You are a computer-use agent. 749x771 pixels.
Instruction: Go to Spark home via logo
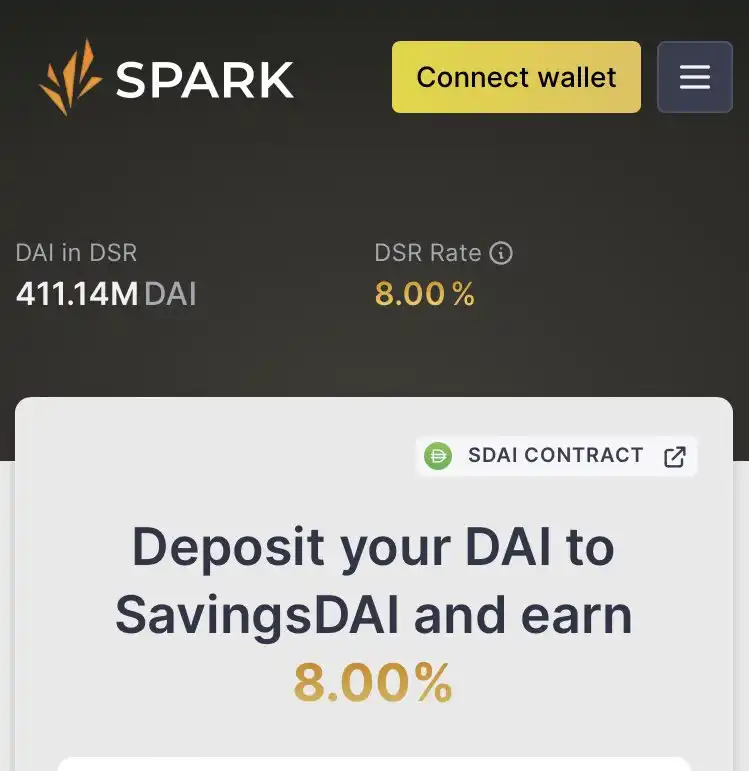pyautogui.click(x=167, y=78)
